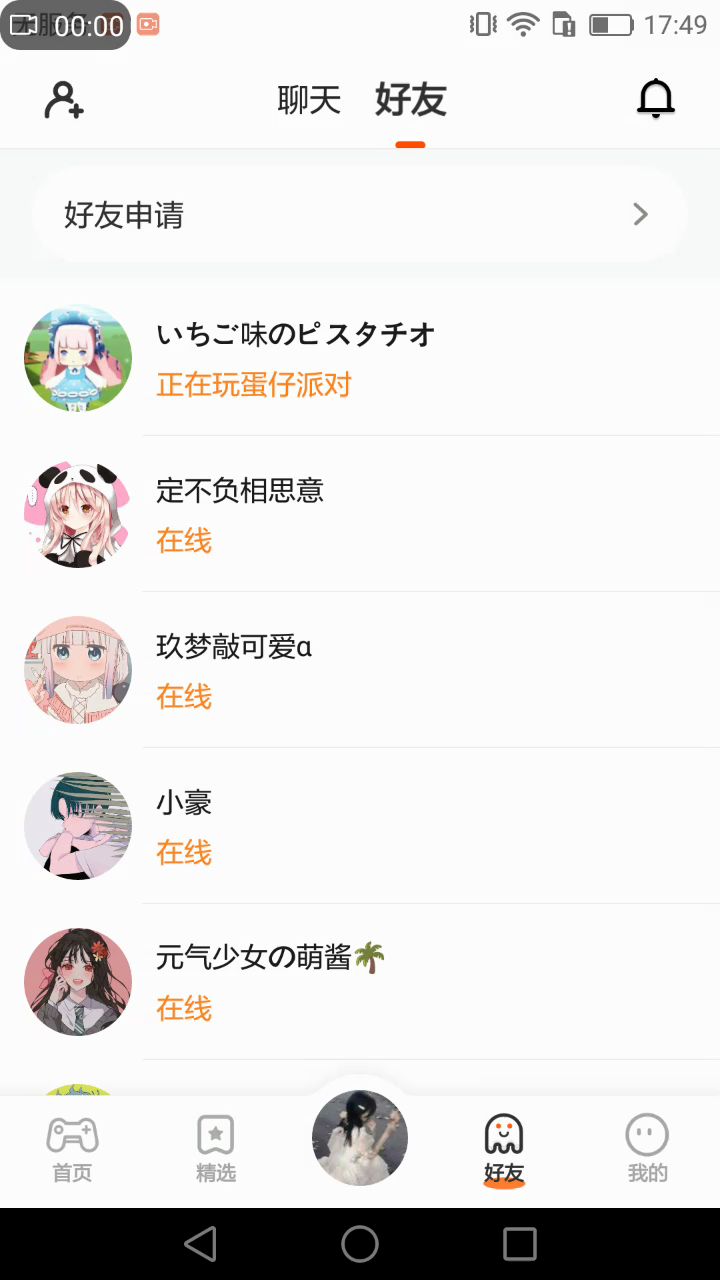Screen dimensions: 720x1280
Task: Tap the system home button
Action: tap(360, 1244)
